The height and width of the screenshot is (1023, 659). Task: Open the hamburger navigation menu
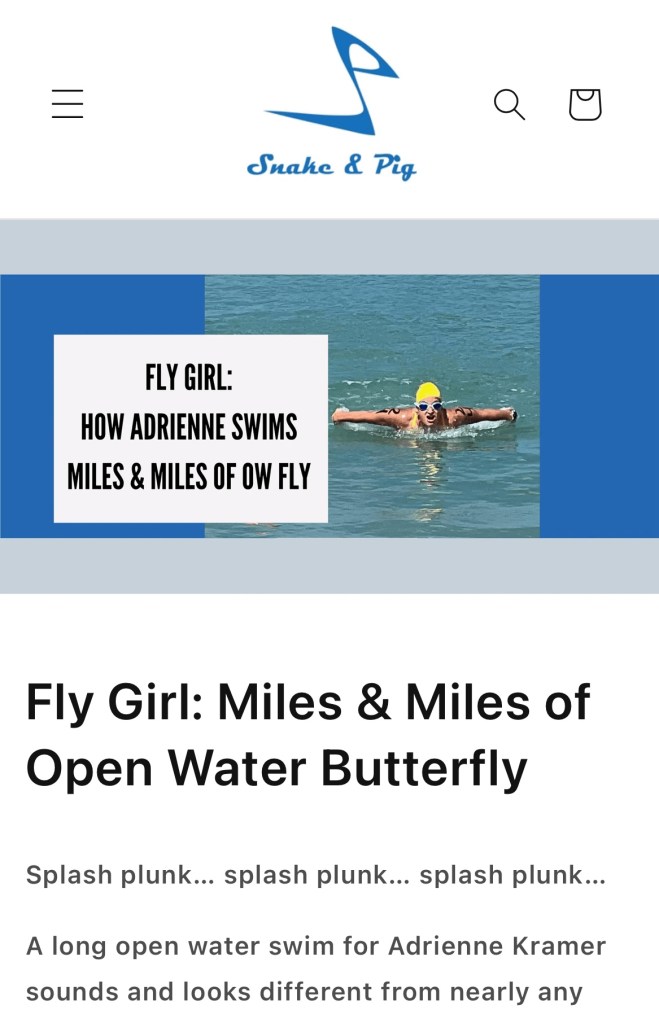pos(67,104)
